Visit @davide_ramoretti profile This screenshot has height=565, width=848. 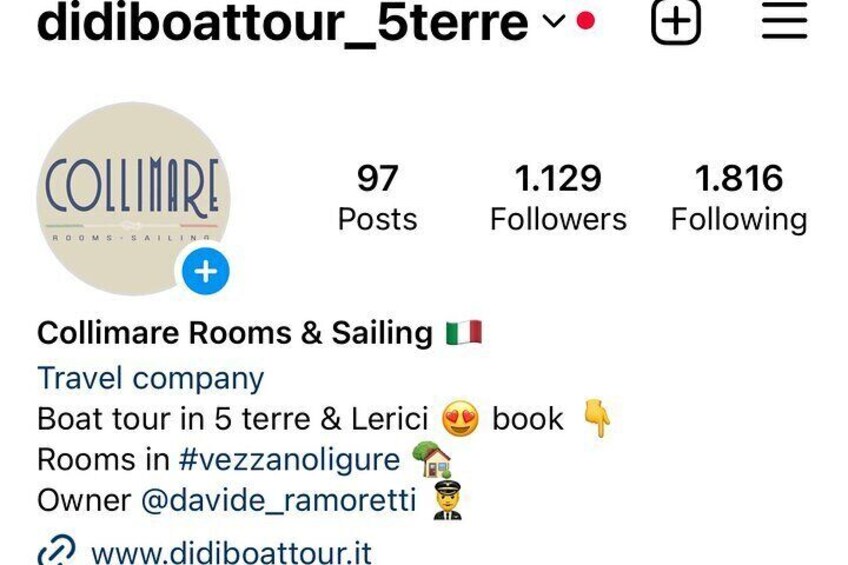coord(279,500)
